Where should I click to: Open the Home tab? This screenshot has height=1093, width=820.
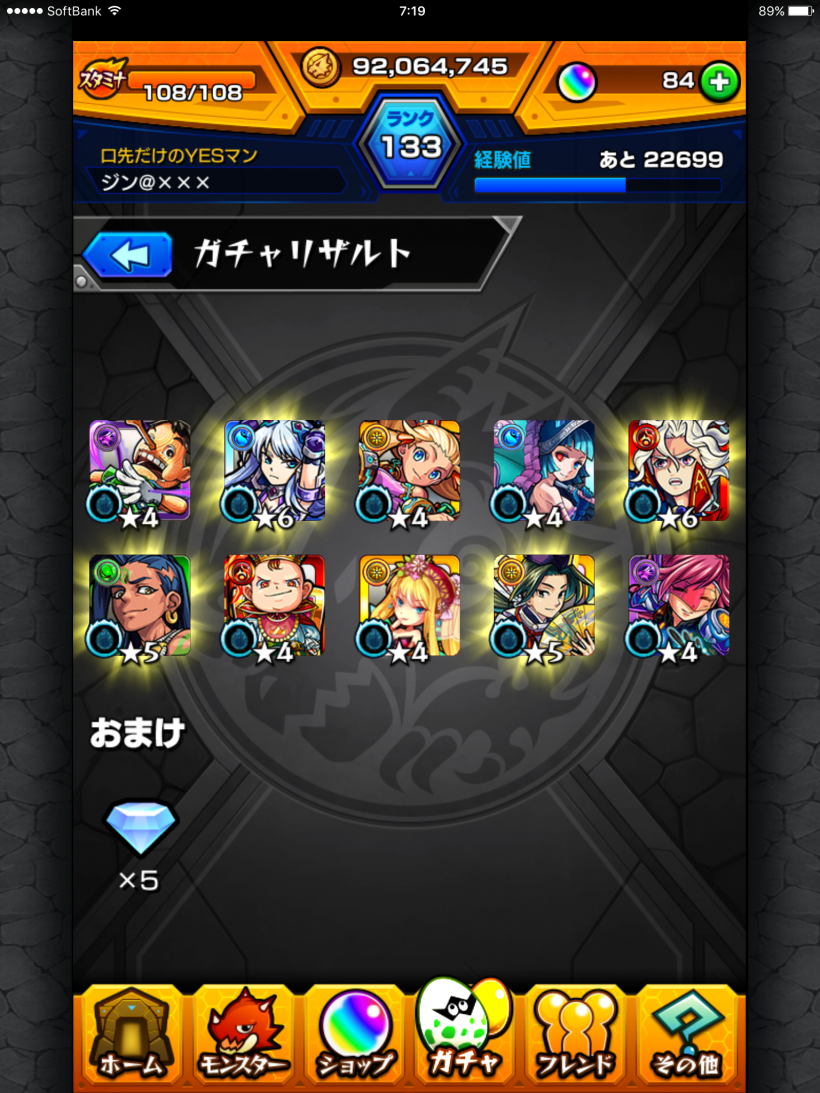click(x=130, y=1035)
